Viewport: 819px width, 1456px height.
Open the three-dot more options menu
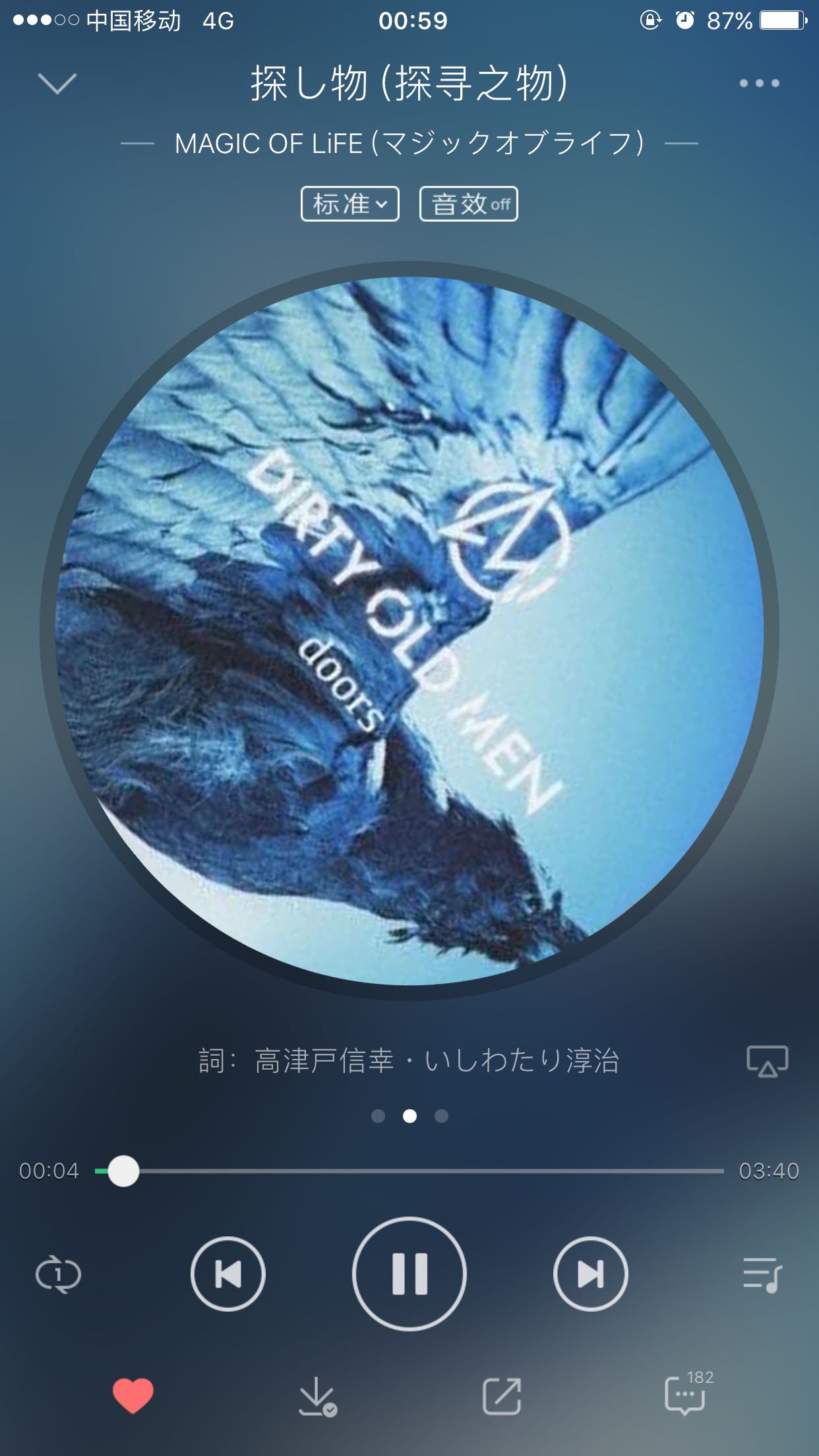(x=759, y=83)
